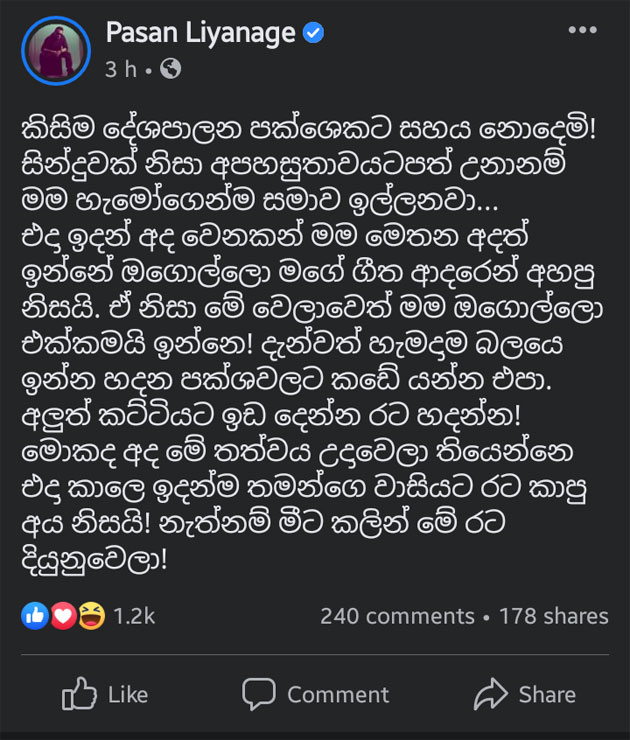Screen dimensions: 630x740
Task: Like this post
Action: point(105,694)
